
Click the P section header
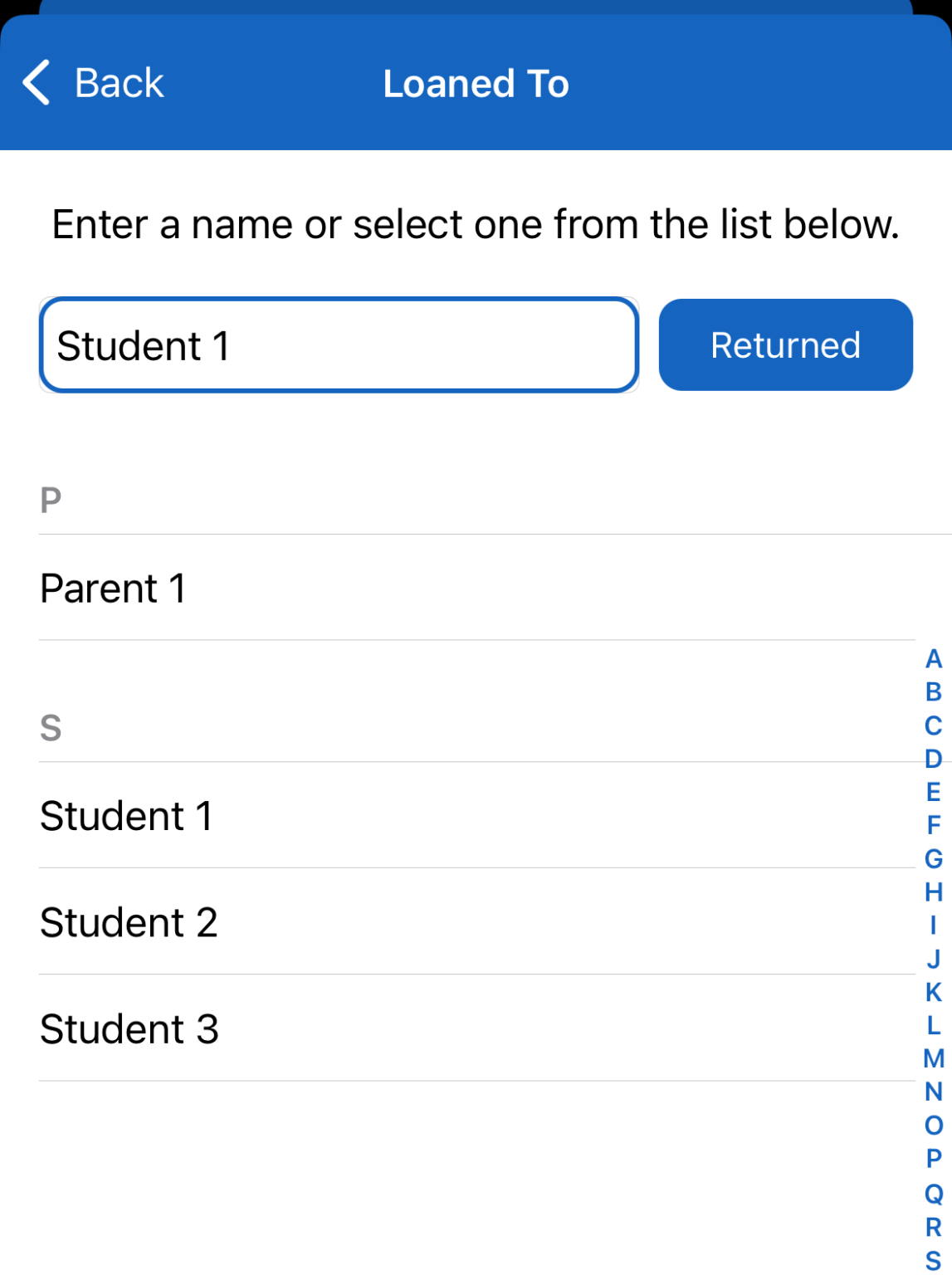pyautogui.click(x=51, y=498)
